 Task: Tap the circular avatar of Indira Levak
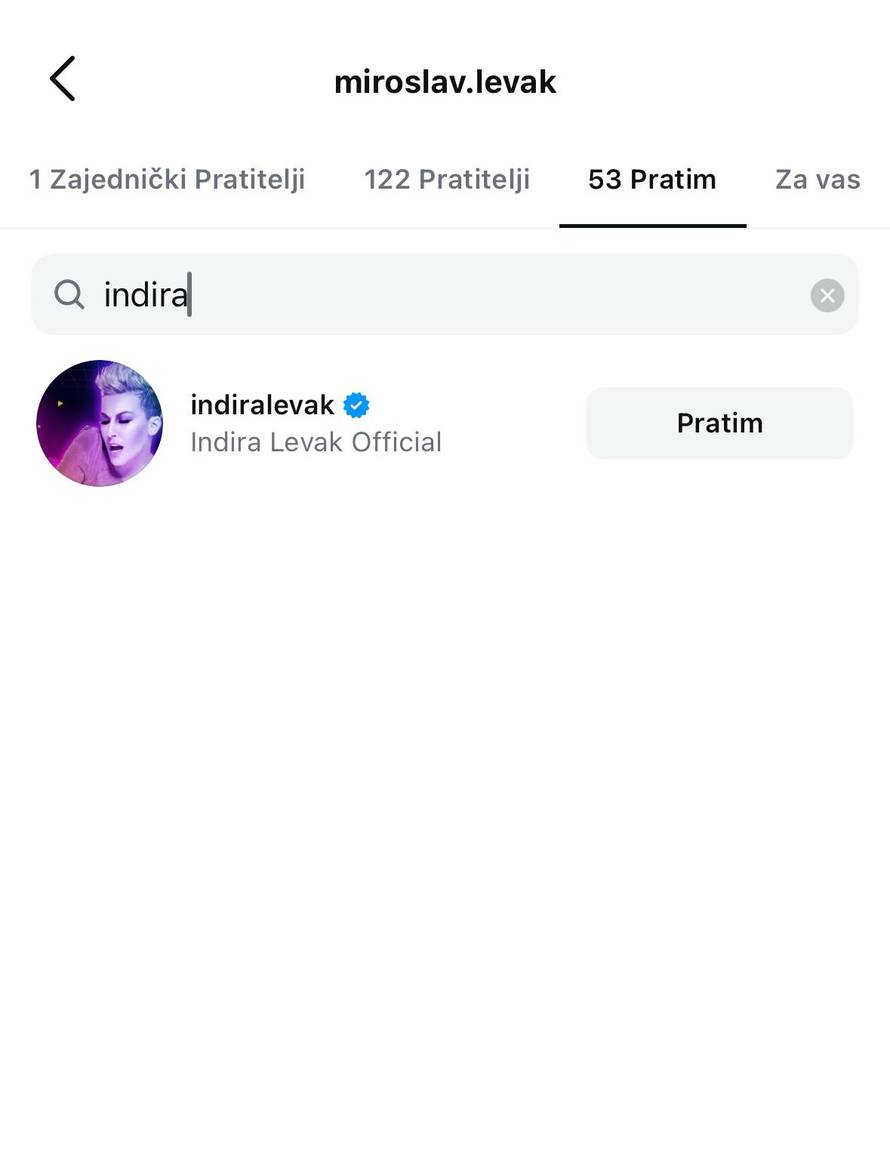(100, 423)
